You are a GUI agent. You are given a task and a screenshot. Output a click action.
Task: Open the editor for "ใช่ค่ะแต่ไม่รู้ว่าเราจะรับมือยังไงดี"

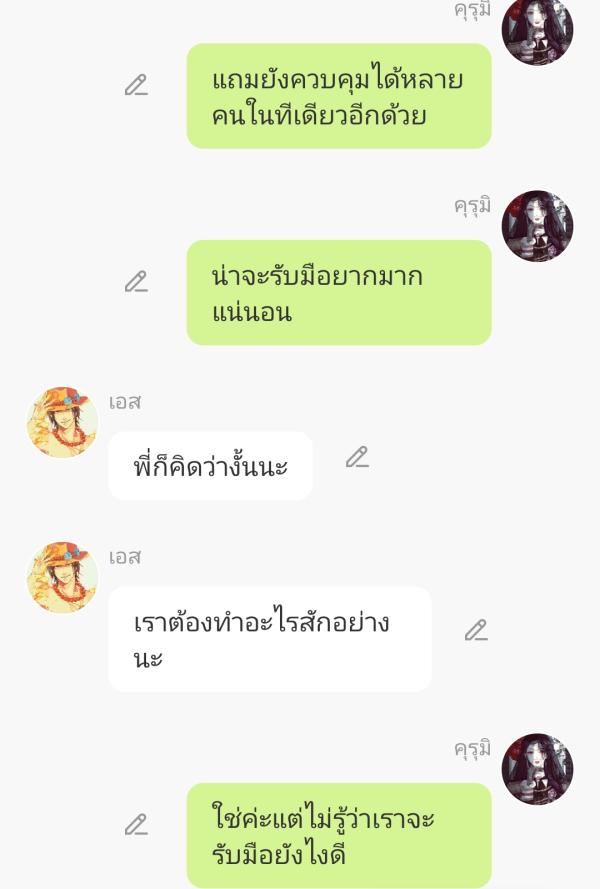tap(136, 825)
